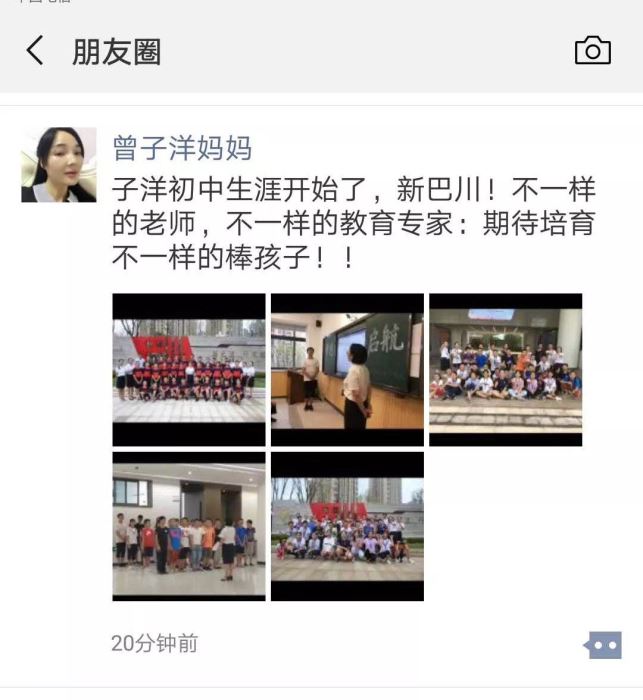Open the like and comment button

[x=603, y=645]
